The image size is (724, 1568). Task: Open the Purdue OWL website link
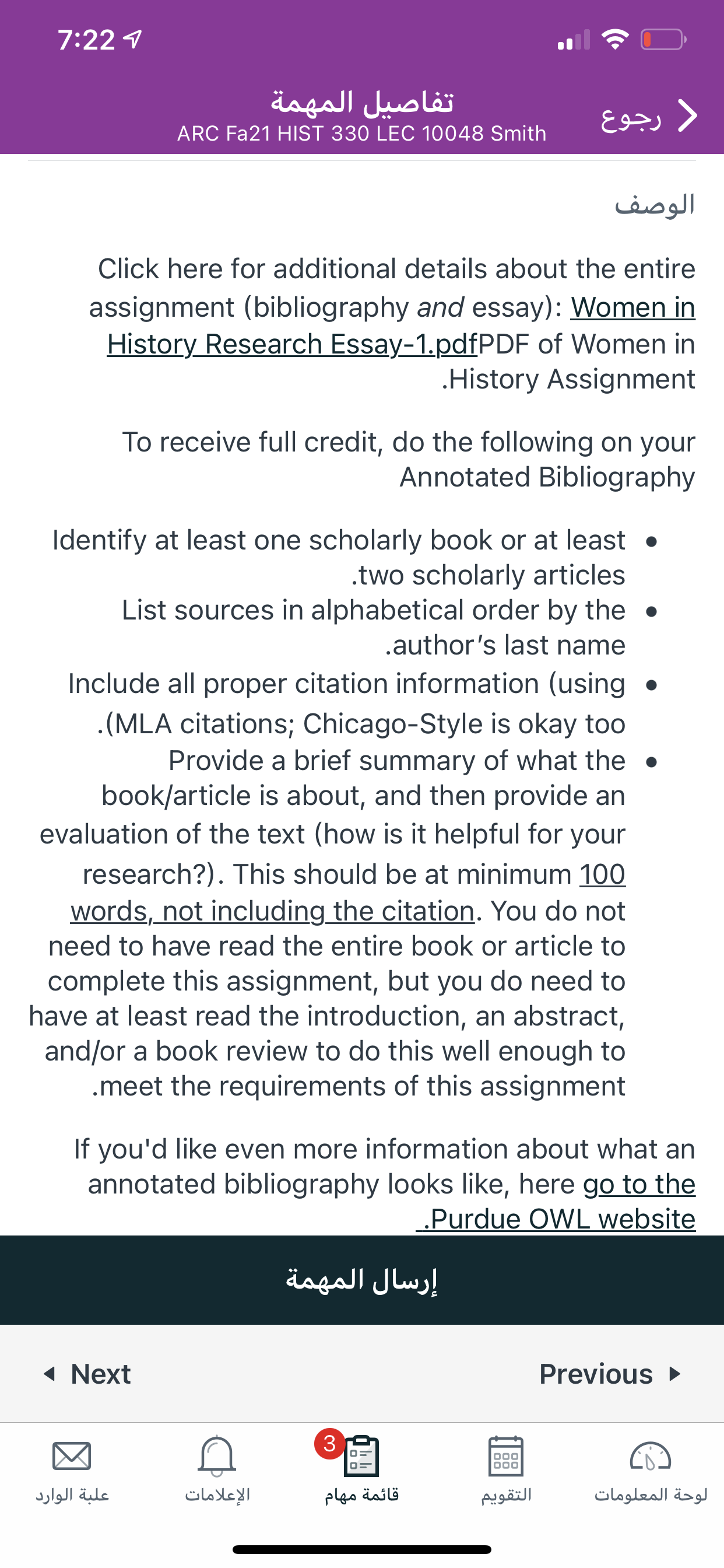coord(556,1202)
